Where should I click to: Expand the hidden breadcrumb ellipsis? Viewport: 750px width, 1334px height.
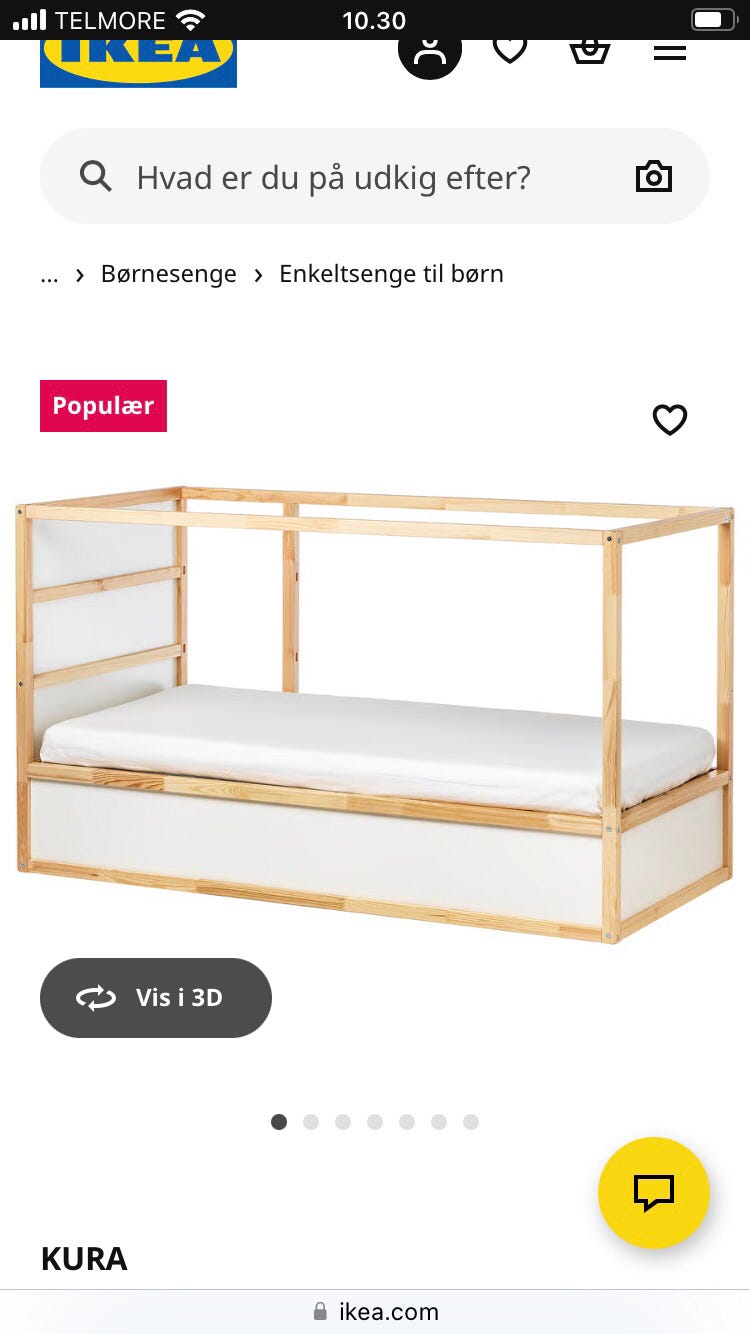tap(49, 273)
